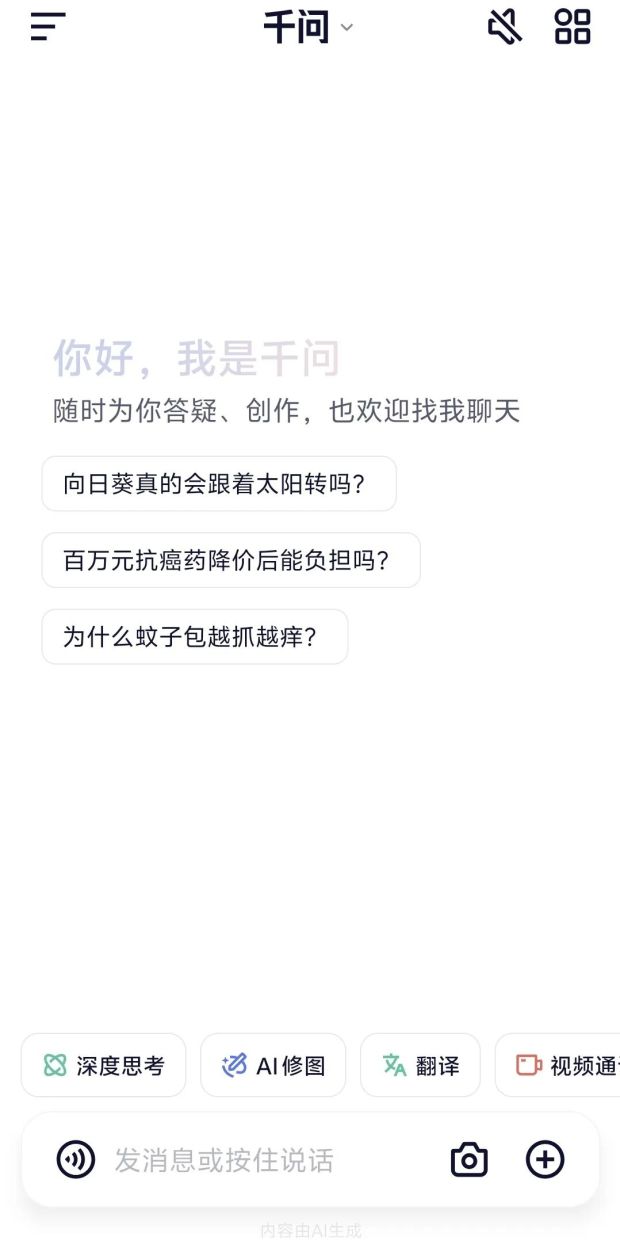Open the camera from input bar
This screenshot has width=620, height=1252.
pos(469,1160)
